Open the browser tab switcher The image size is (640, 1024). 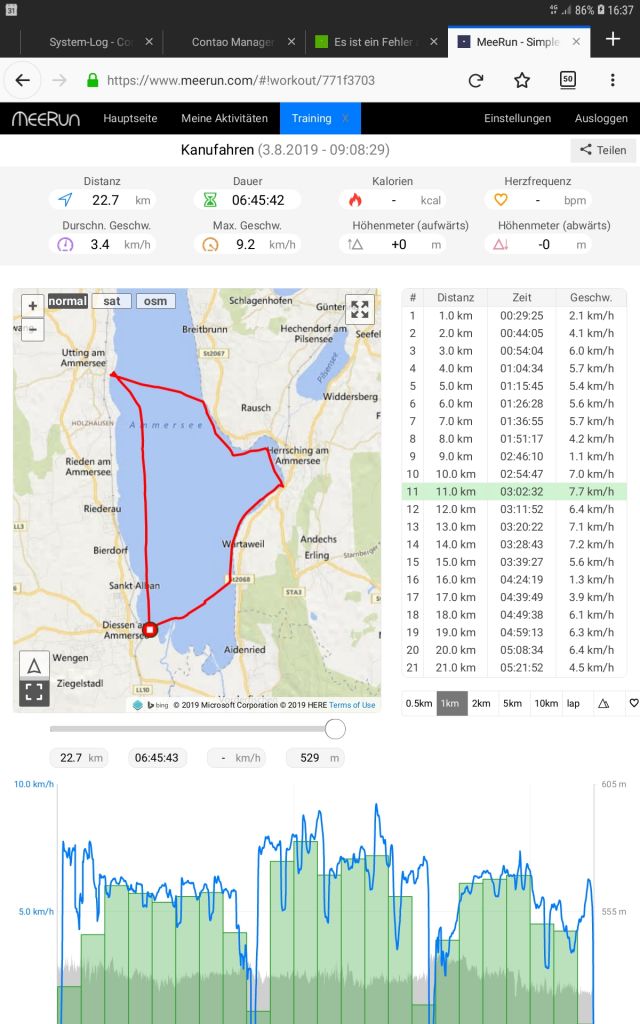pos(568,80)
